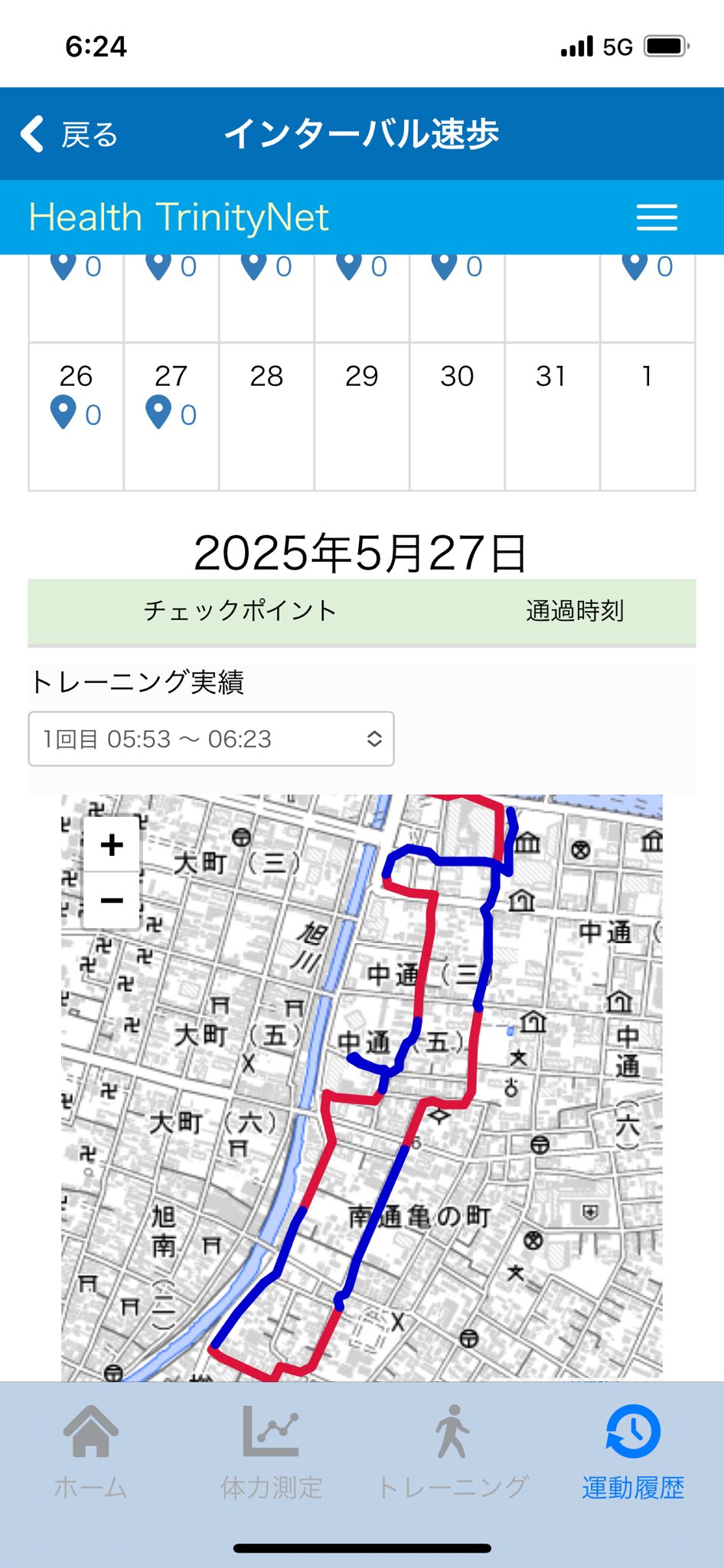724x1568 pixels.
Task: Open the hamburger menu
Action: [657, 217]
